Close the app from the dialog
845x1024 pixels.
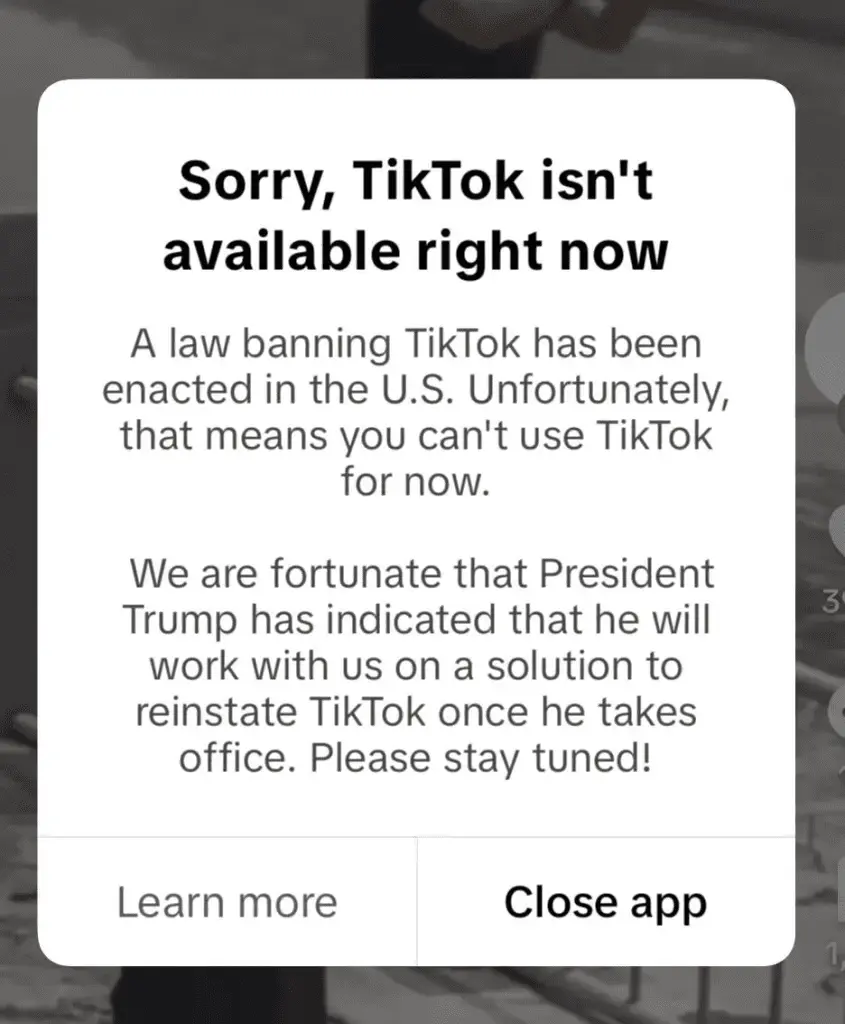click(x=605, y=902)
